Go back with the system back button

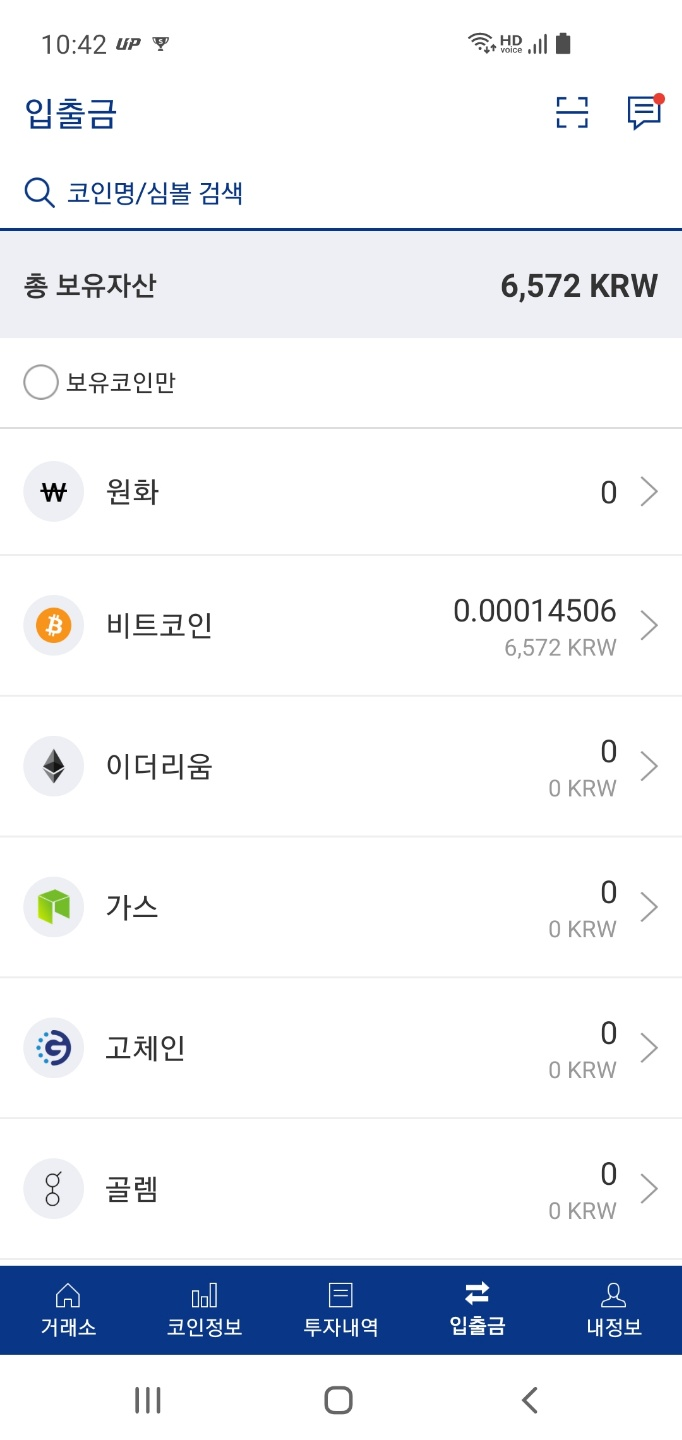click(x=530, y=1400)
